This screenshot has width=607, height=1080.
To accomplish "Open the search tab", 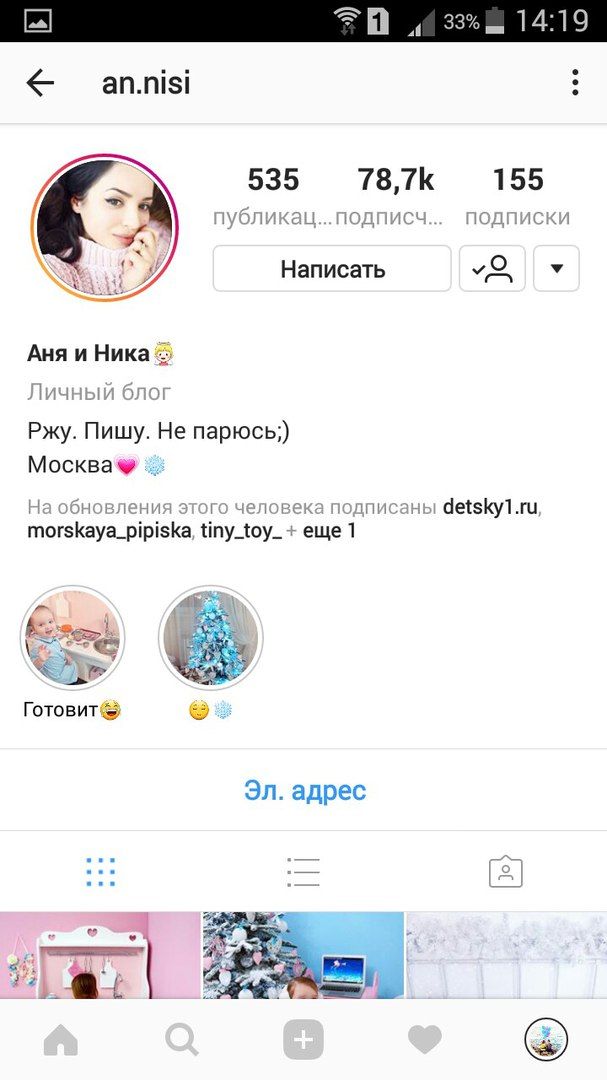I will 182,1040.
